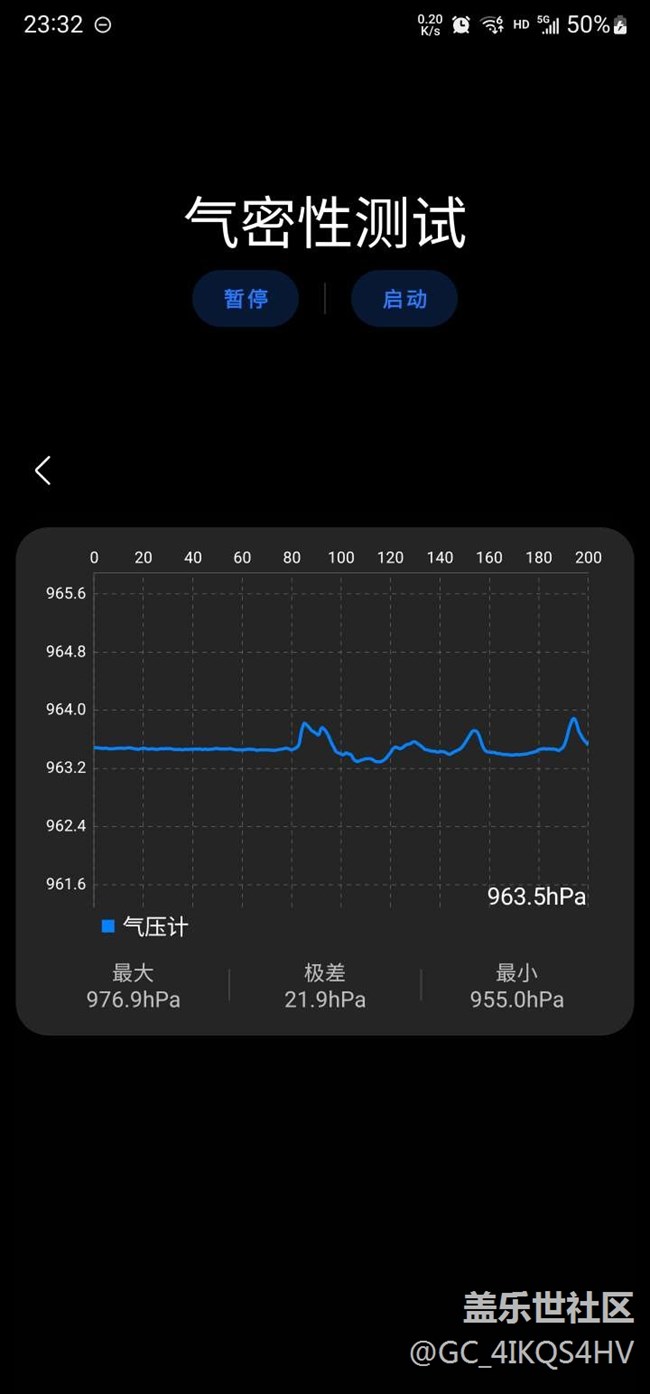The width and height of the screenshot is (650, 1394).
Task: Go back with the left arrow
Action: pos(43,470)
